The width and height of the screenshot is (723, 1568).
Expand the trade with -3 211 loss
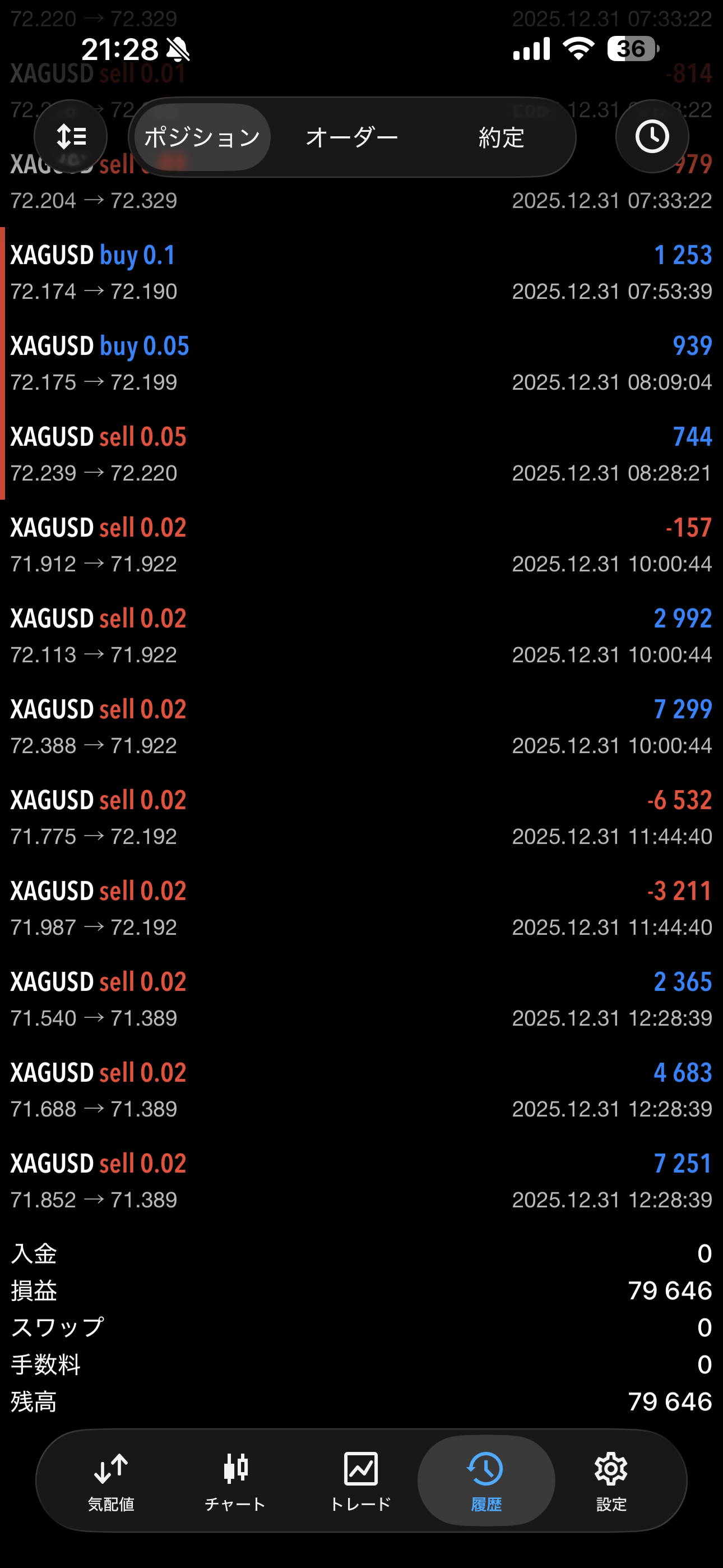tap(361, 908)
